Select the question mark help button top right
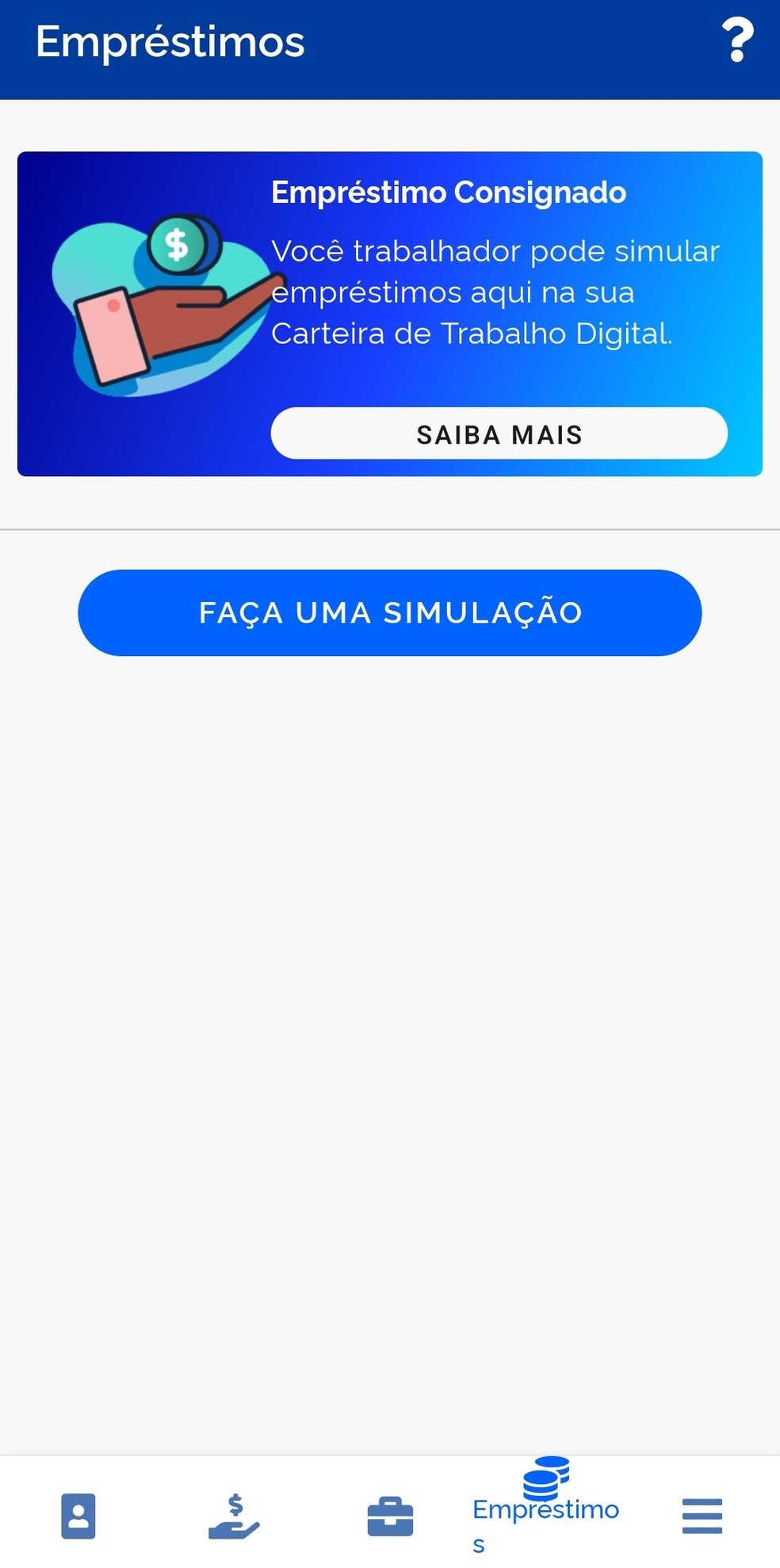The width and height of the screenshot is (780, 1568). point(737,41)
